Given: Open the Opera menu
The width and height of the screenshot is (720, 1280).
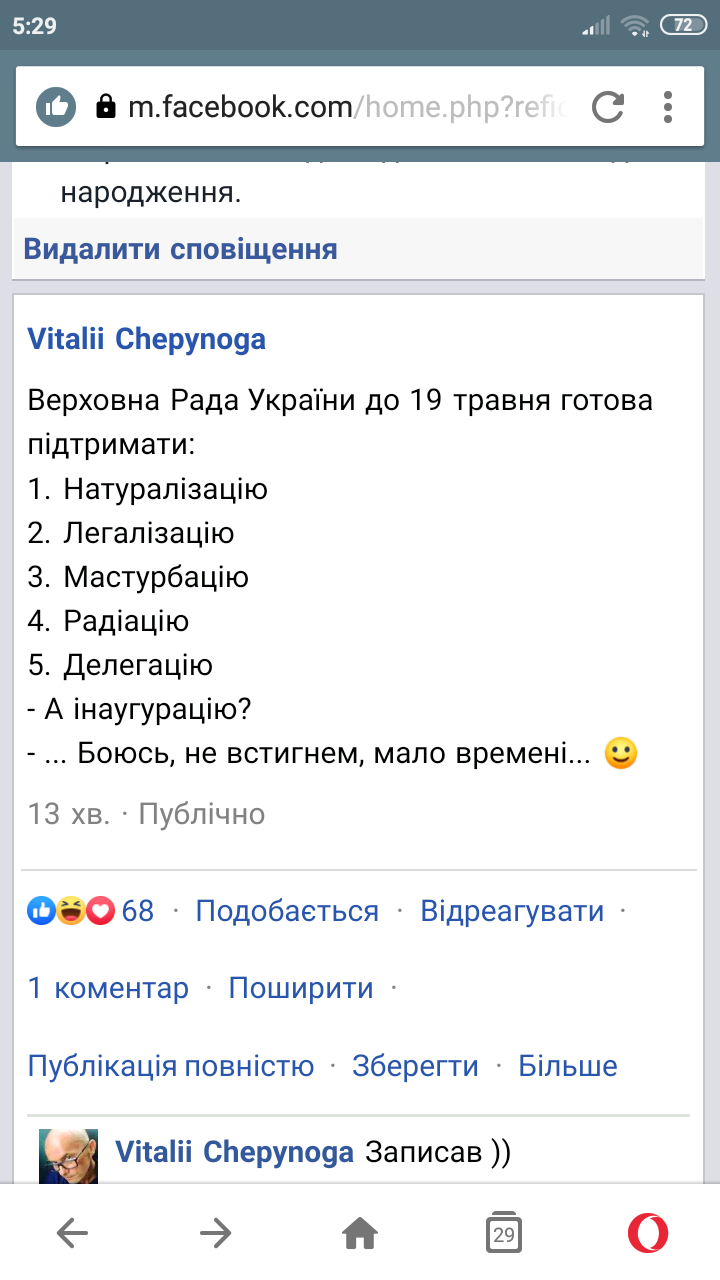Looking at the screenshot, I should coord(648,1234).
